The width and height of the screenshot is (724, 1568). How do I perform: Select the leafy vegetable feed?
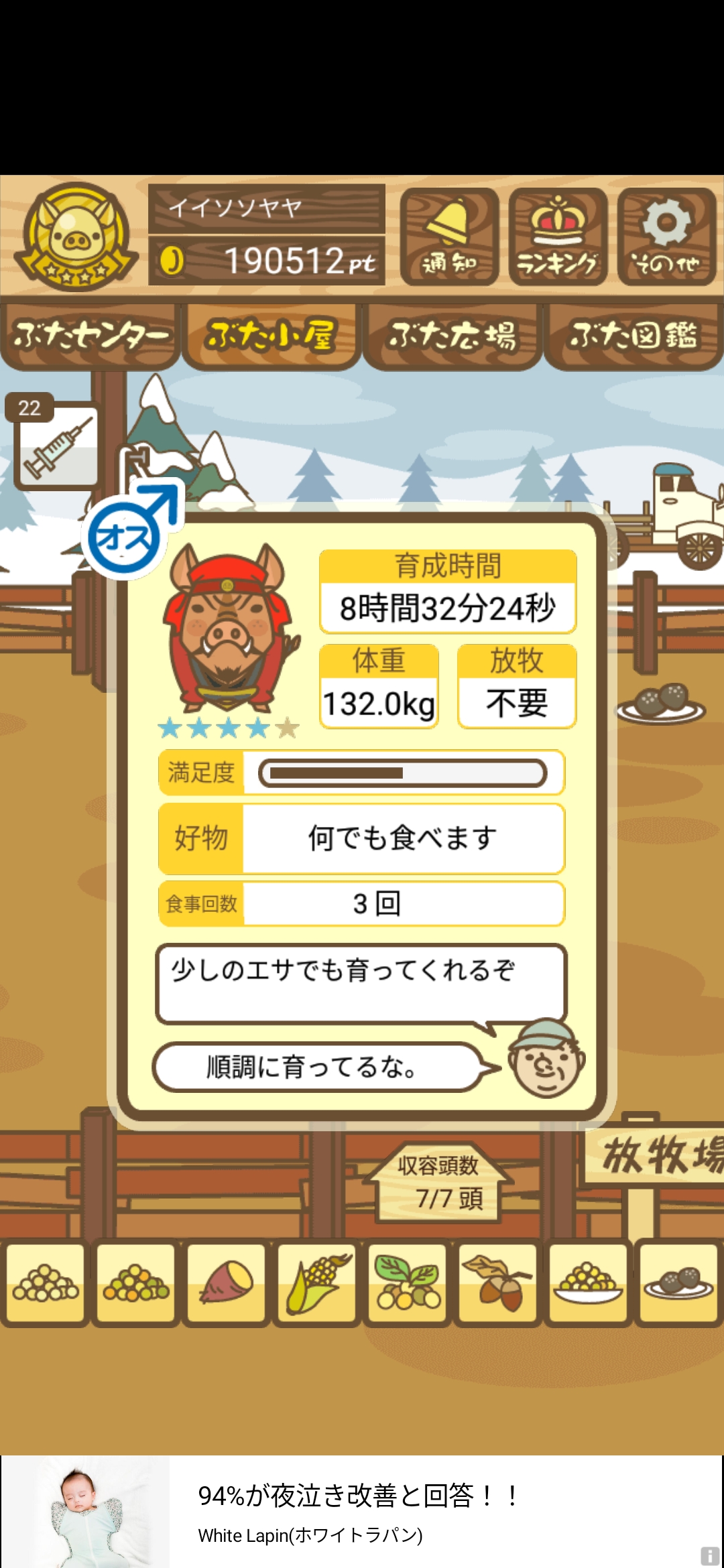pos(407,1283)
